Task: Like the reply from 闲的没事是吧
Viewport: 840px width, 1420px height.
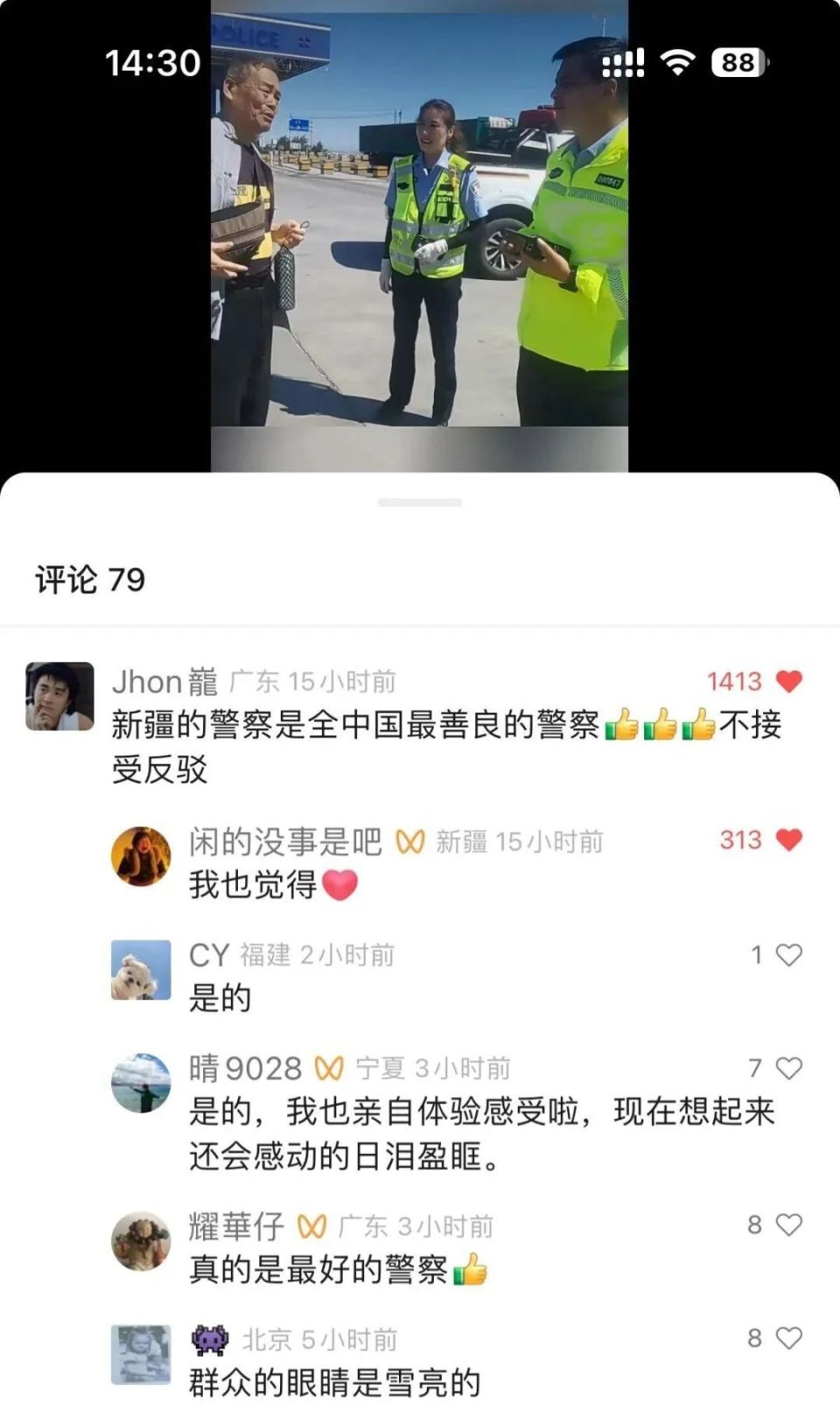Action: click(x=788, y=840)
